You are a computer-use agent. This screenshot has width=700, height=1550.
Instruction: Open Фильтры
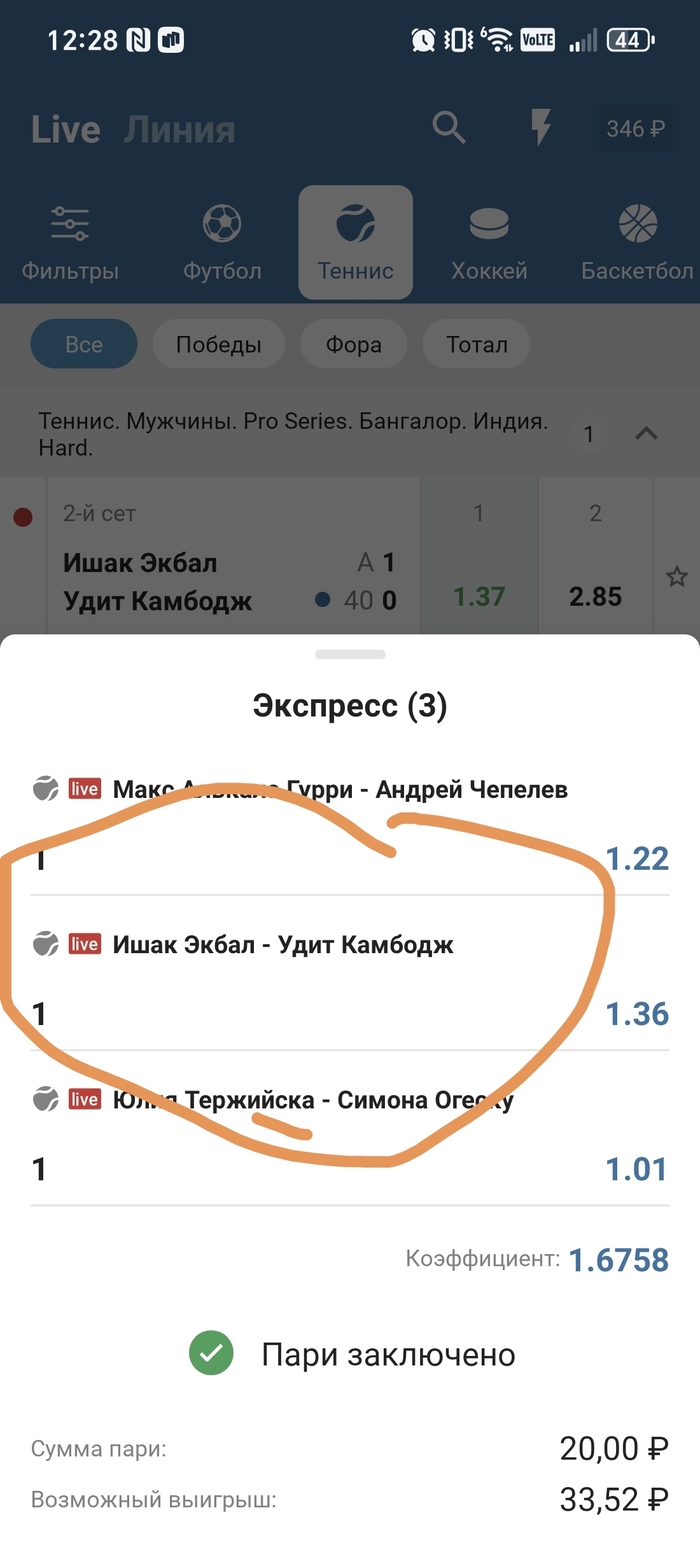(x=70, y=243)
